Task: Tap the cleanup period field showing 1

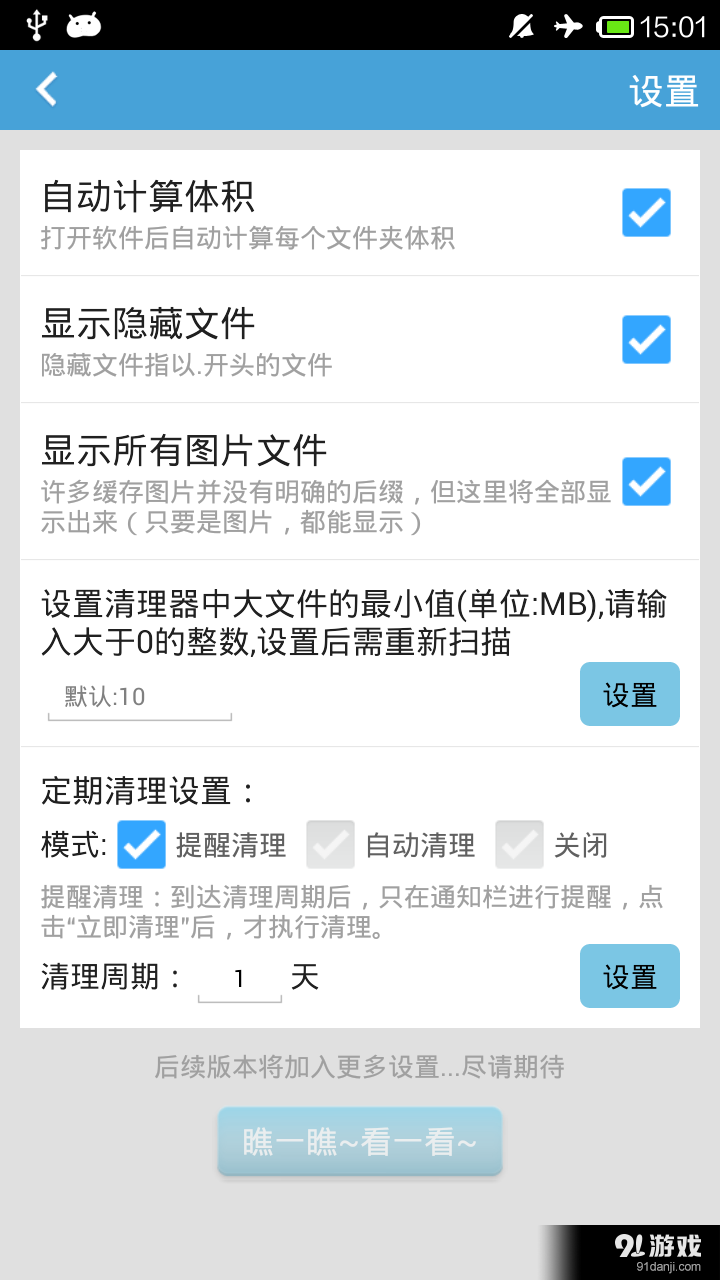Action: tap(240, 976)
